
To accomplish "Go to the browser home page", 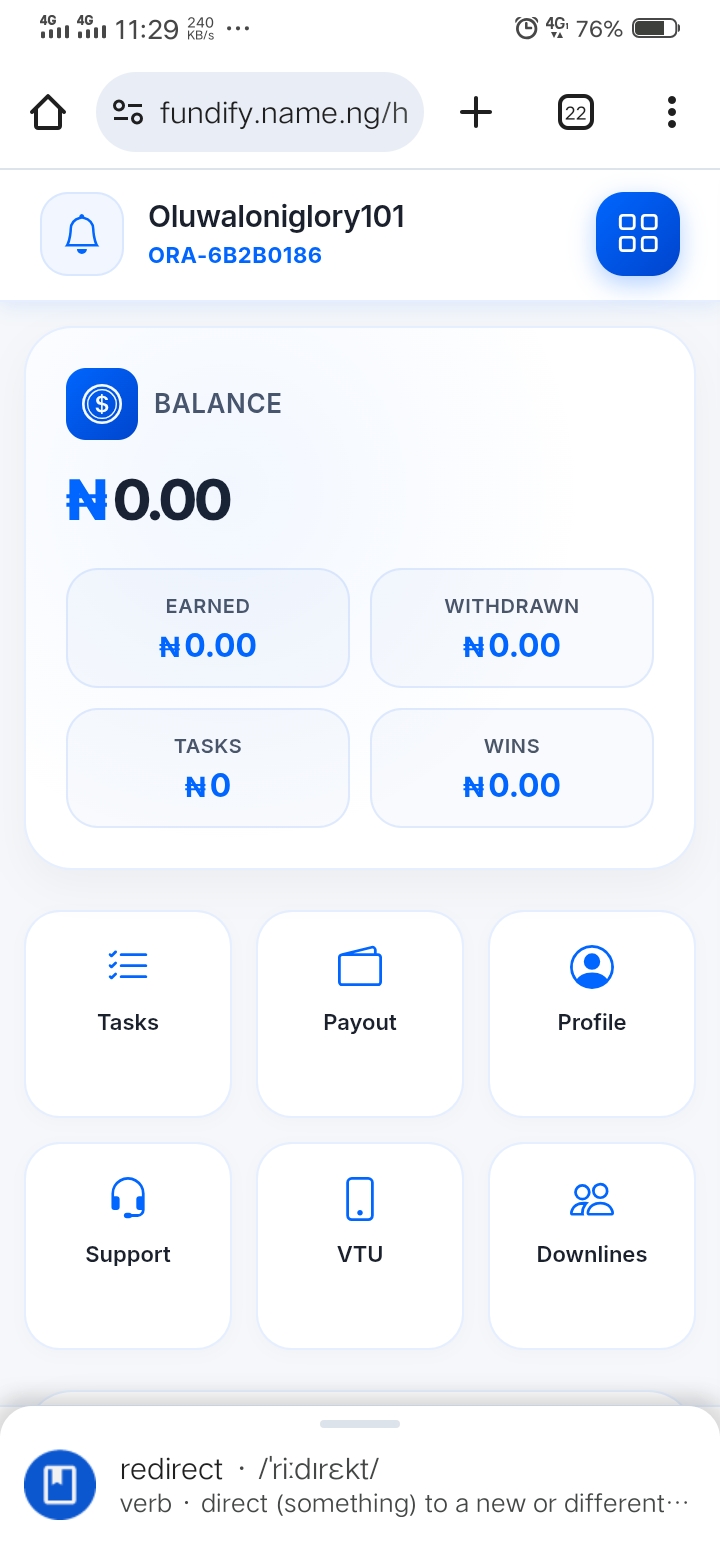I will [48, 112].
